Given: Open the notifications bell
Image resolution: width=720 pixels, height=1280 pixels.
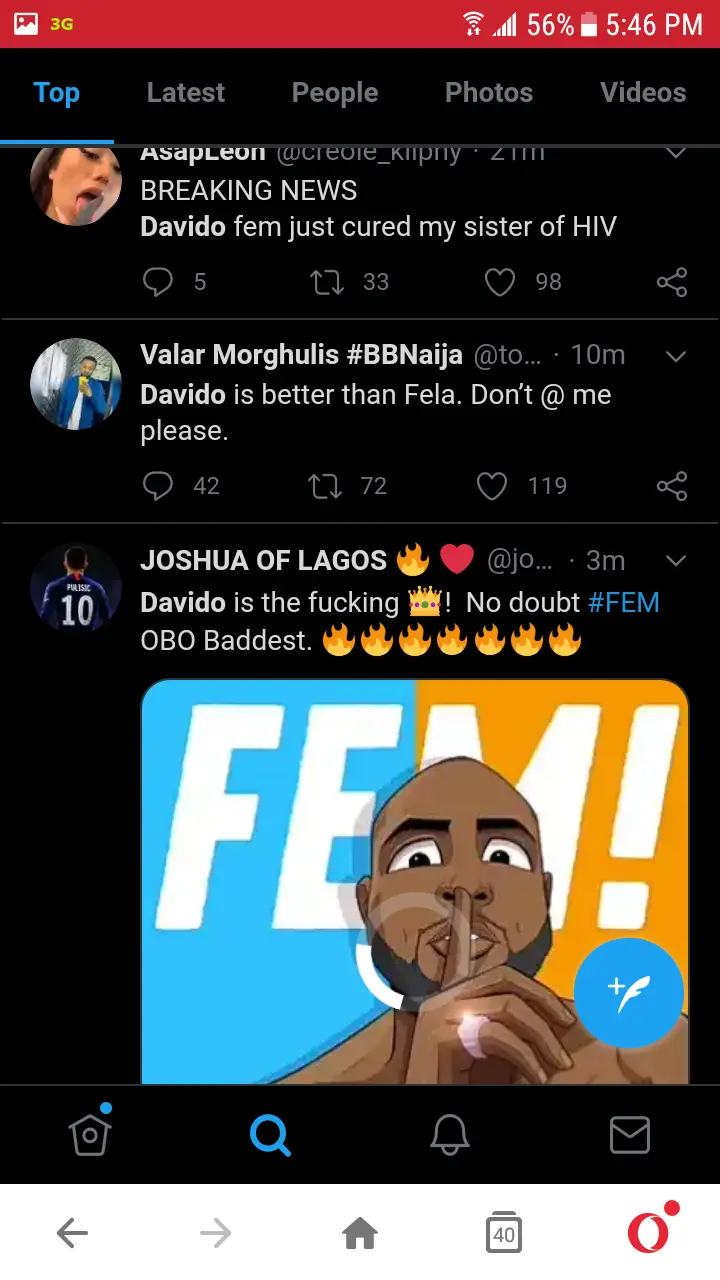Looking at the screenshot, I should coord(450,1134).
